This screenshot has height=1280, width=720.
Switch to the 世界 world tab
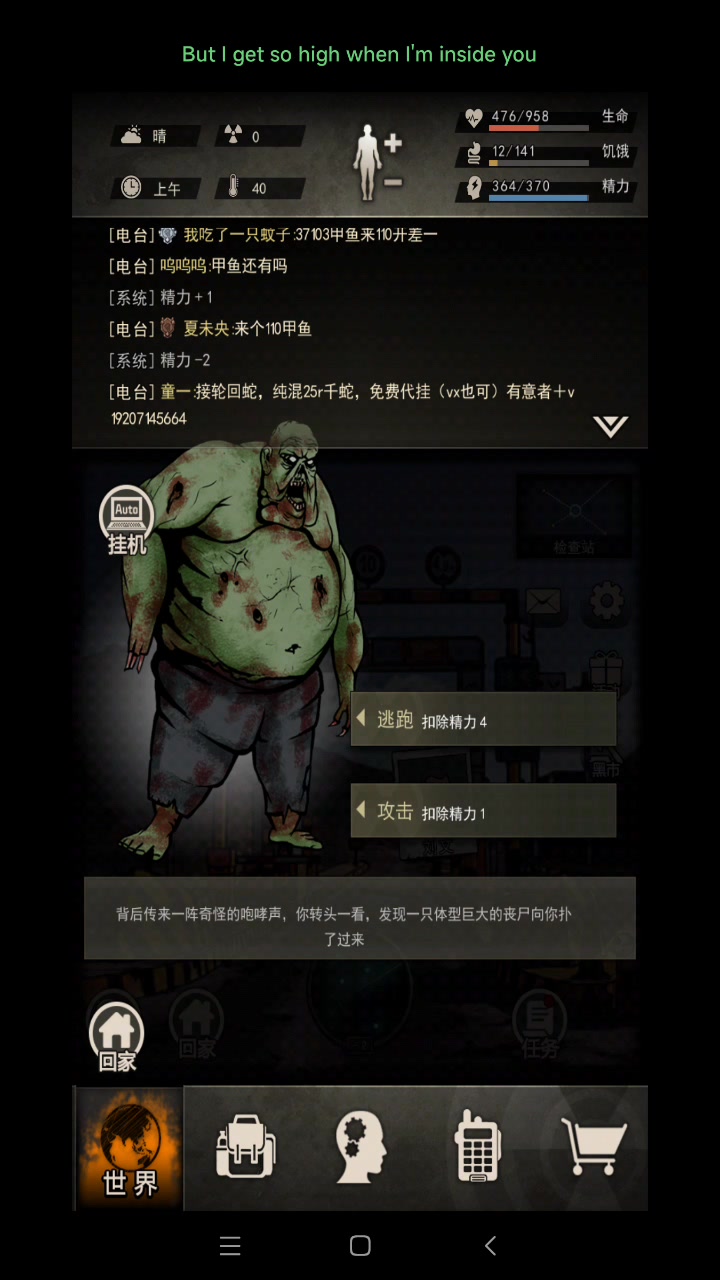[130, 1148]
